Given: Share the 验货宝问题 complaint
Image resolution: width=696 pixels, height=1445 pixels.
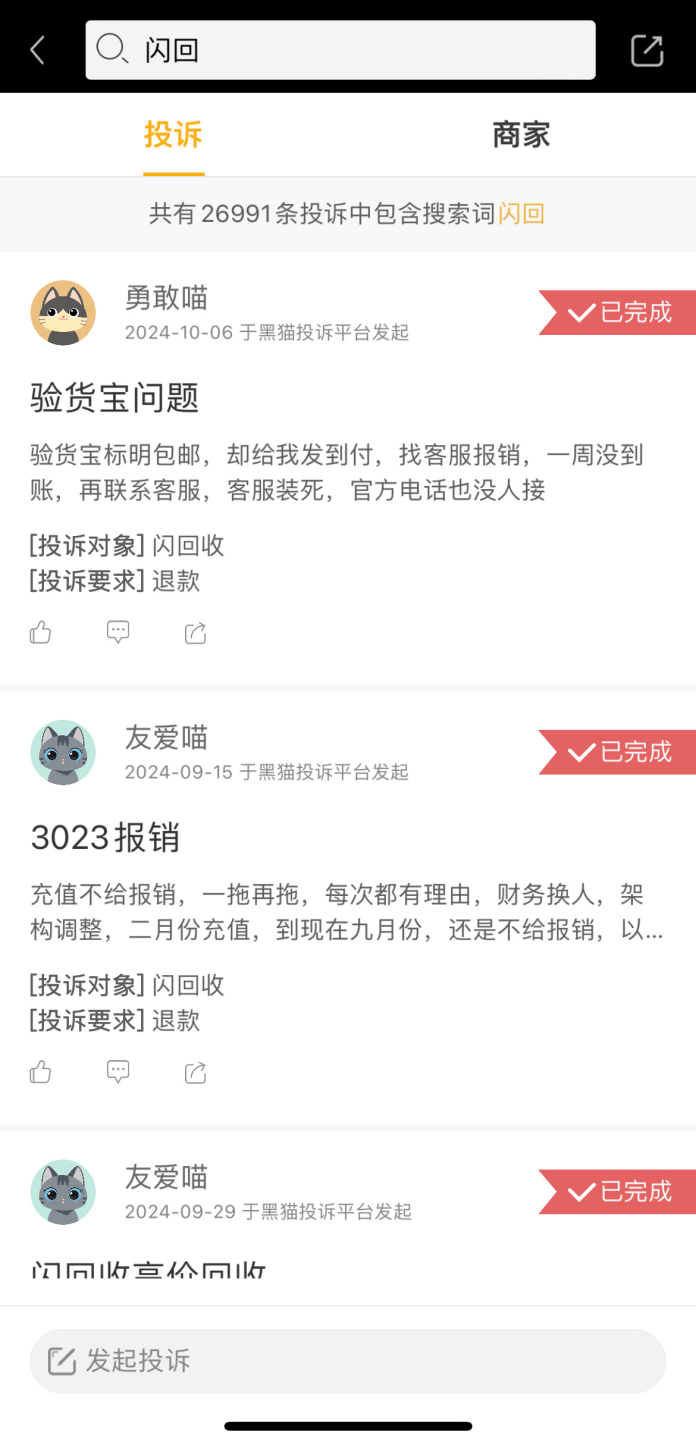Looking at the screenshot, I should (195, 632).
